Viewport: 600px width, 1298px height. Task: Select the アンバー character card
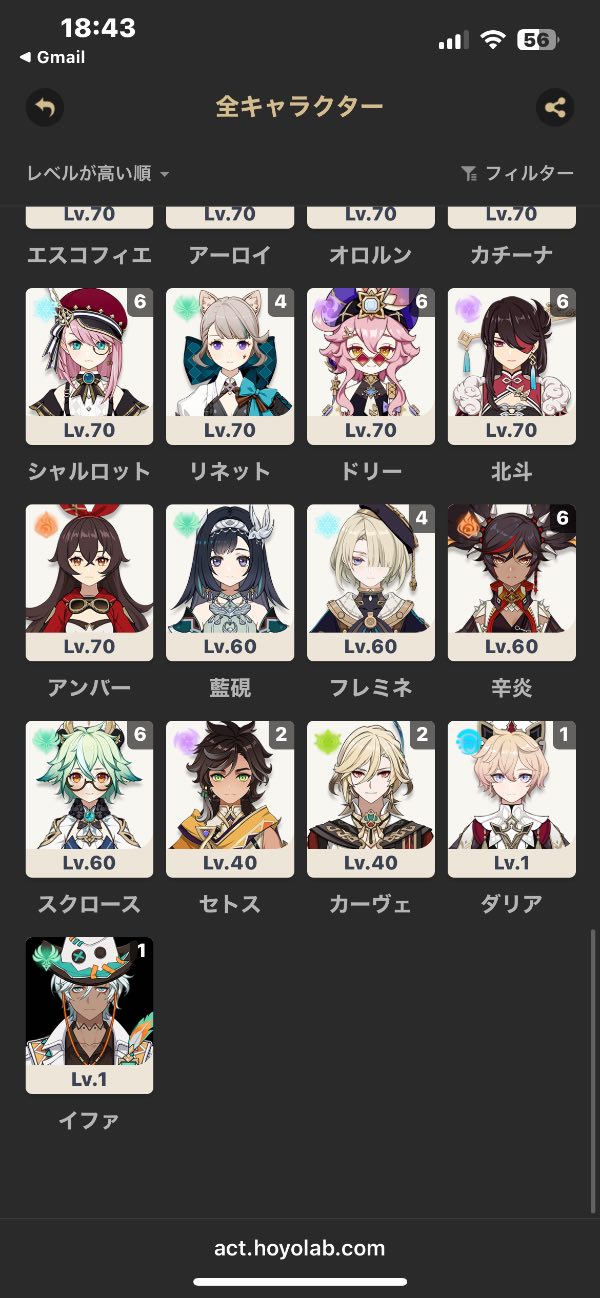tap(89, 582)
